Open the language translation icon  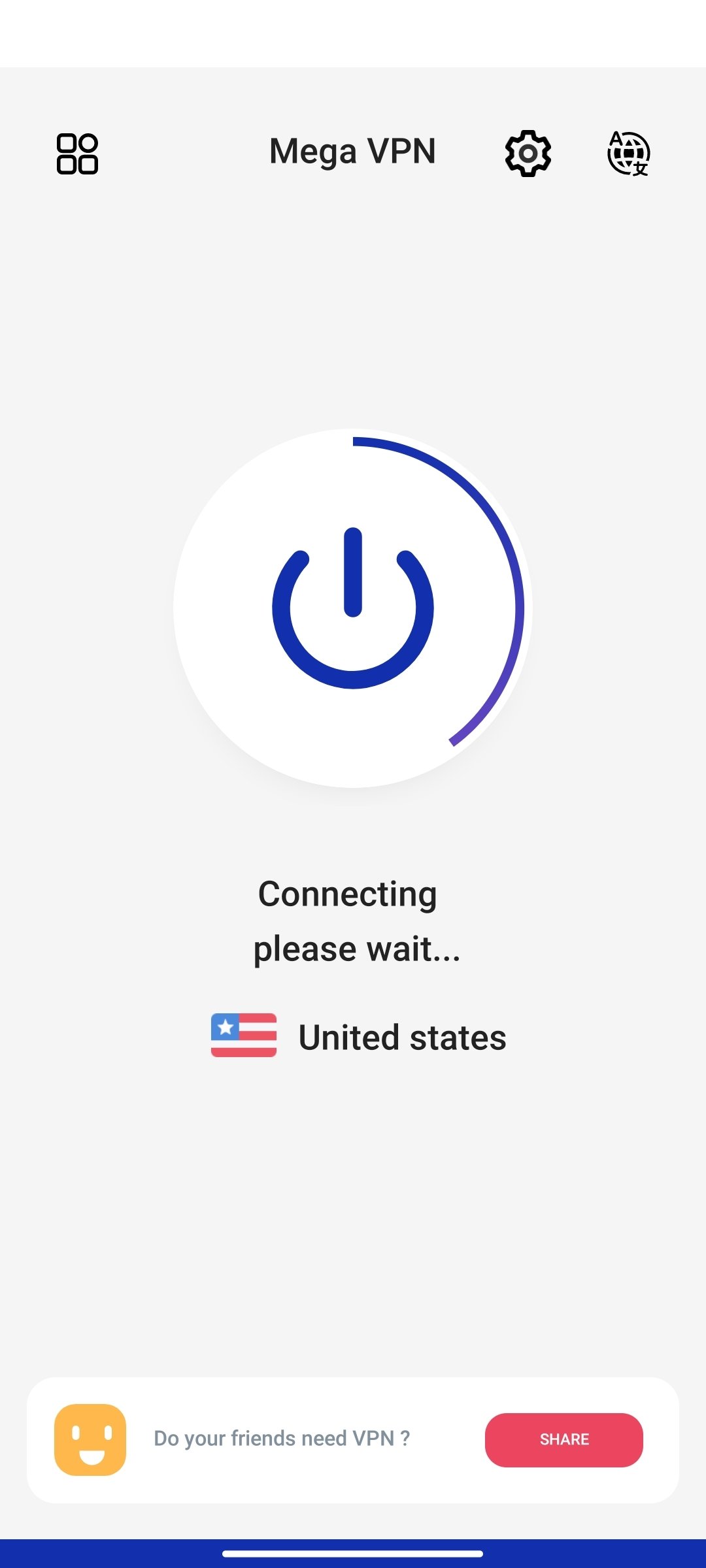pos(628,154)
